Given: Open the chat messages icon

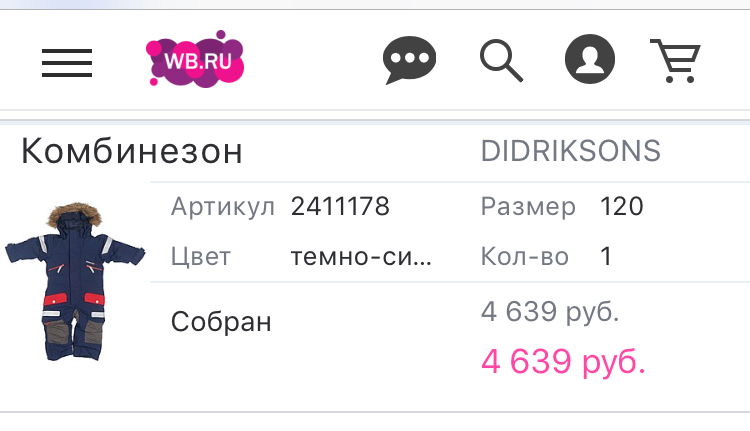Looking at the screenshot, I should coord(410,61).
